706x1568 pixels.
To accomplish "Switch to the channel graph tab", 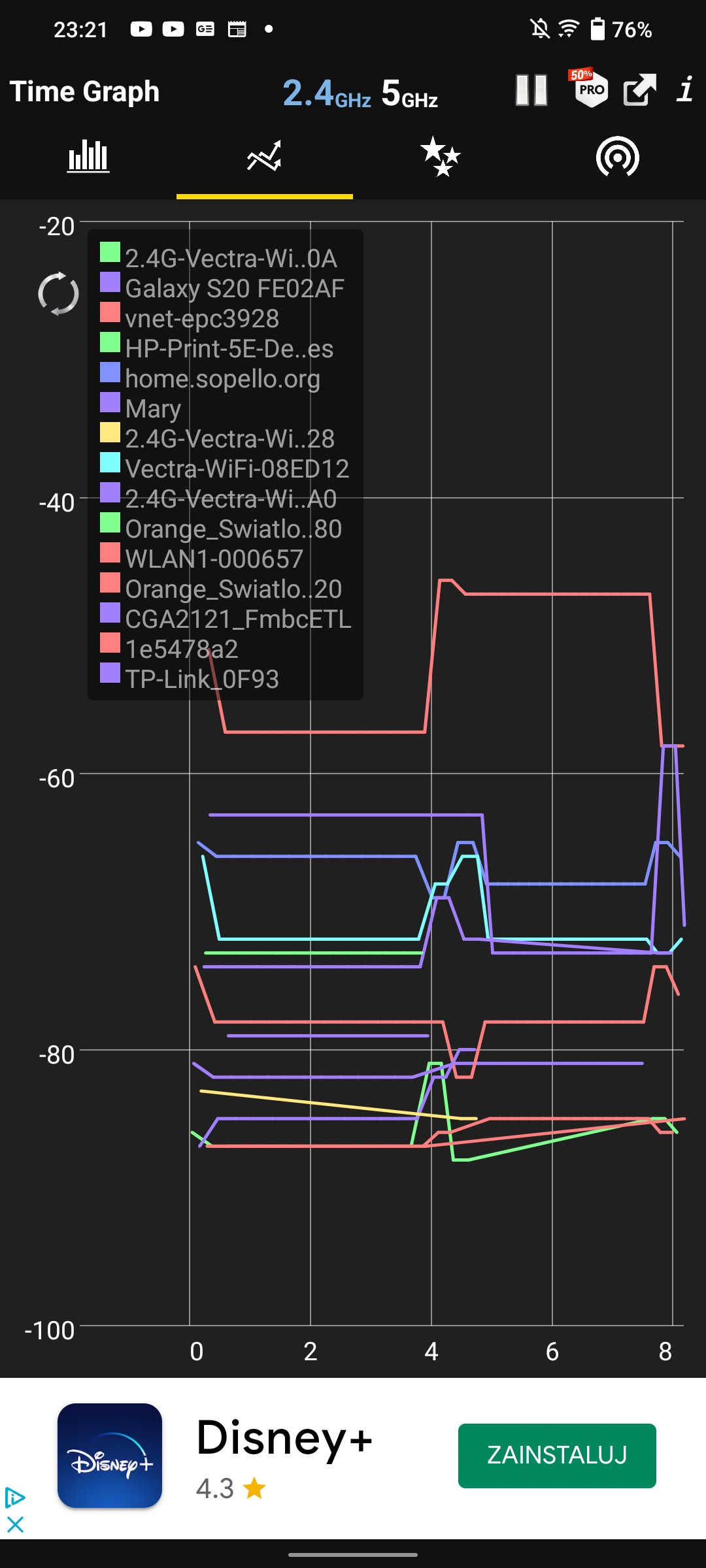I will pyautogui.click(x=88, y=157).
